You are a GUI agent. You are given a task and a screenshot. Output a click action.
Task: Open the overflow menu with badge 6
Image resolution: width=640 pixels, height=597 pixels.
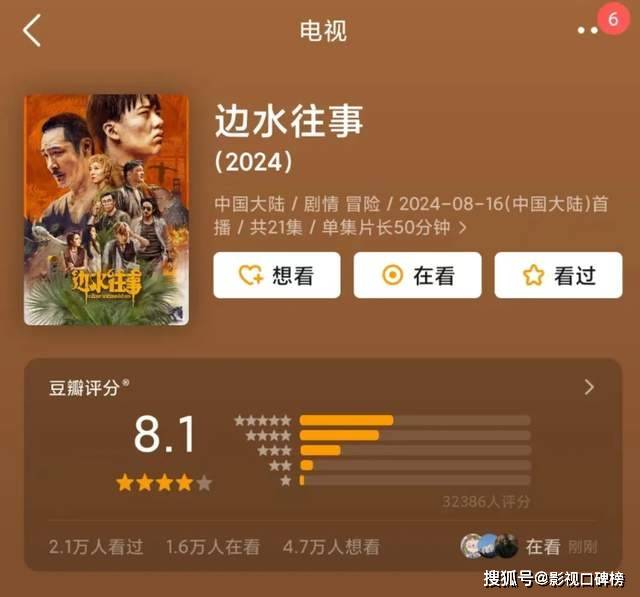(x=587, y=31)
